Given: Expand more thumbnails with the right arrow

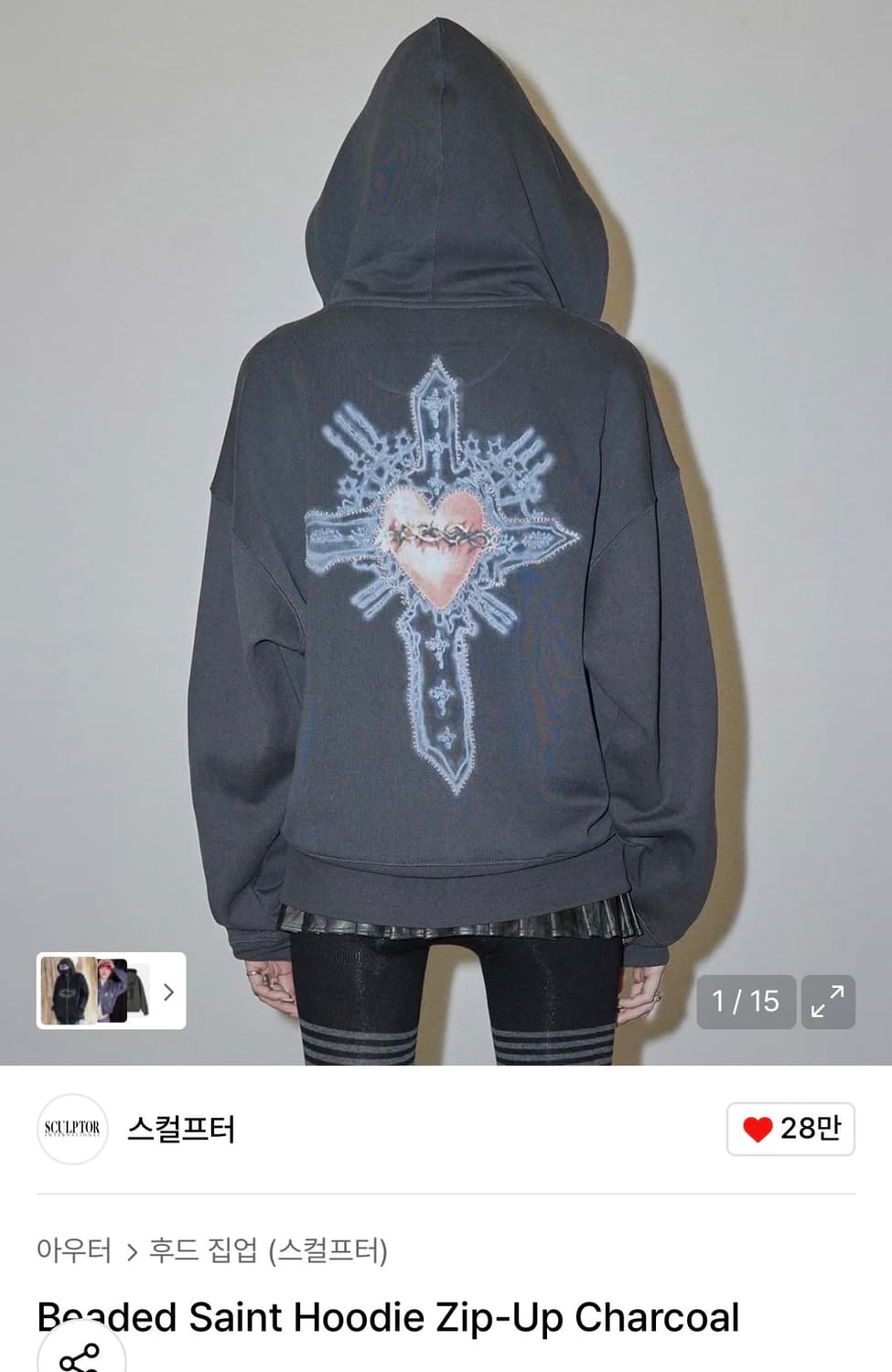Looking at the screenshot, I should coord(169,992).
